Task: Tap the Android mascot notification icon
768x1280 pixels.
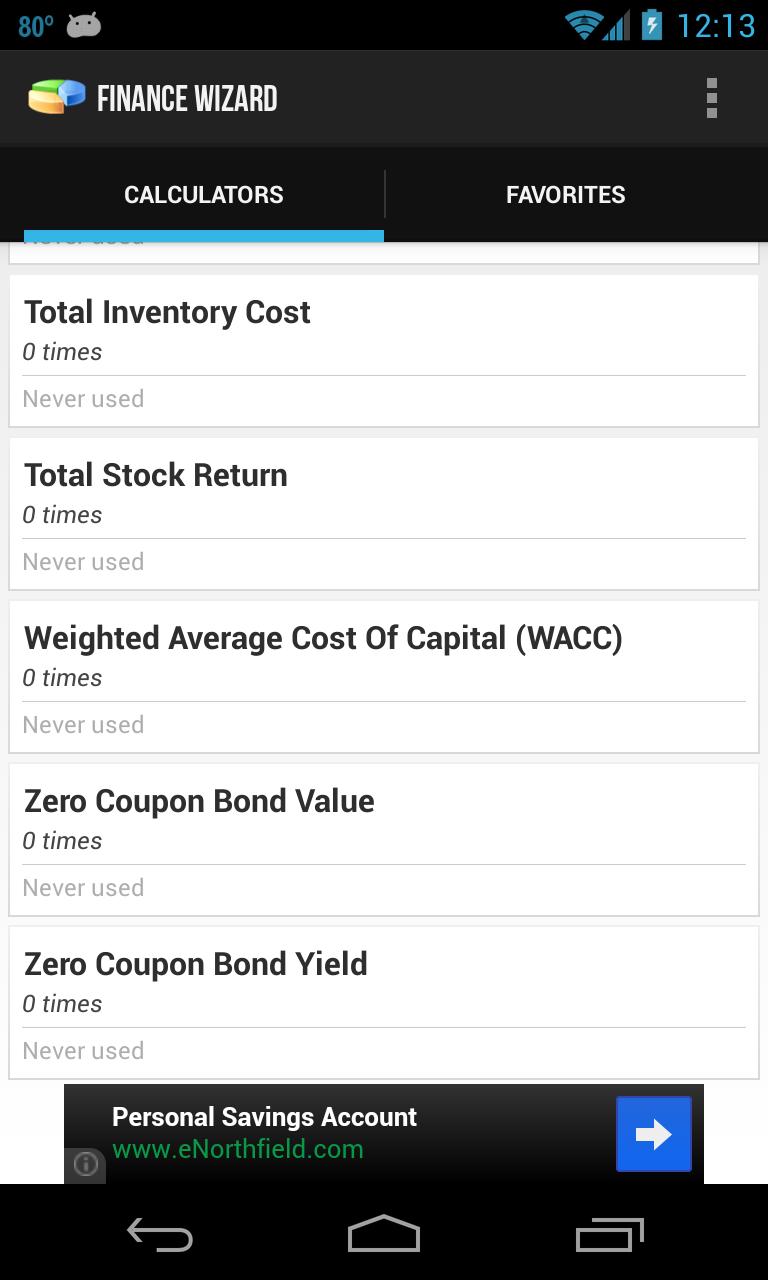Action: coord(85,24)
